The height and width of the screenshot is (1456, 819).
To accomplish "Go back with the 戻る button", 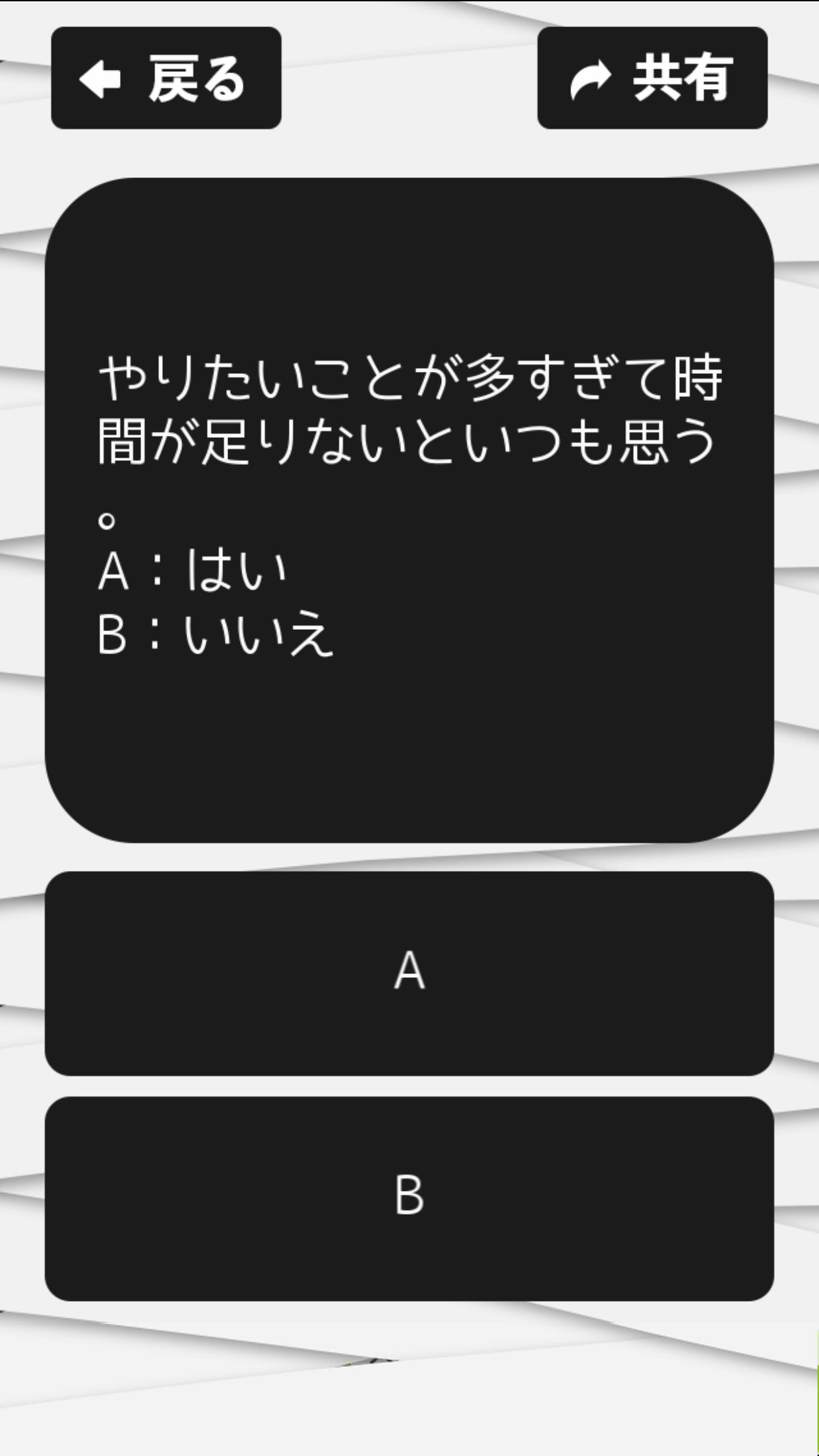I will tap(166, 78).
